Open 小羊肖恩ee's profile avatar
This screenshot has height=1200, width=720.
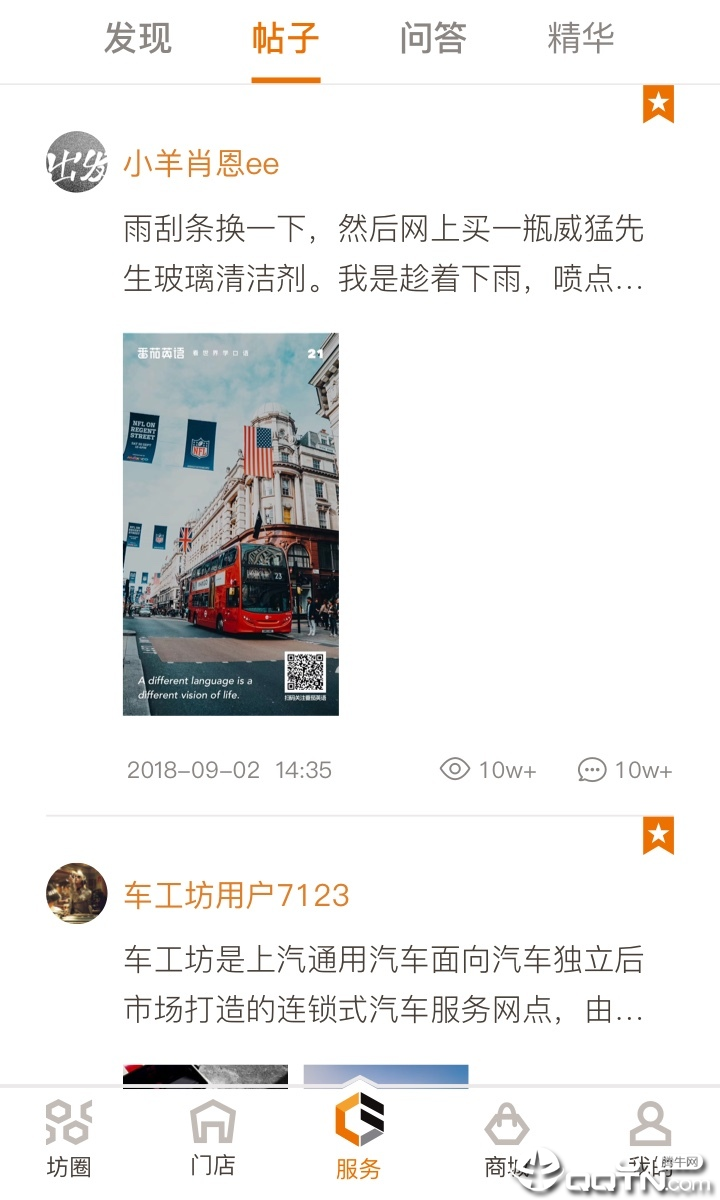coord(76,162)
